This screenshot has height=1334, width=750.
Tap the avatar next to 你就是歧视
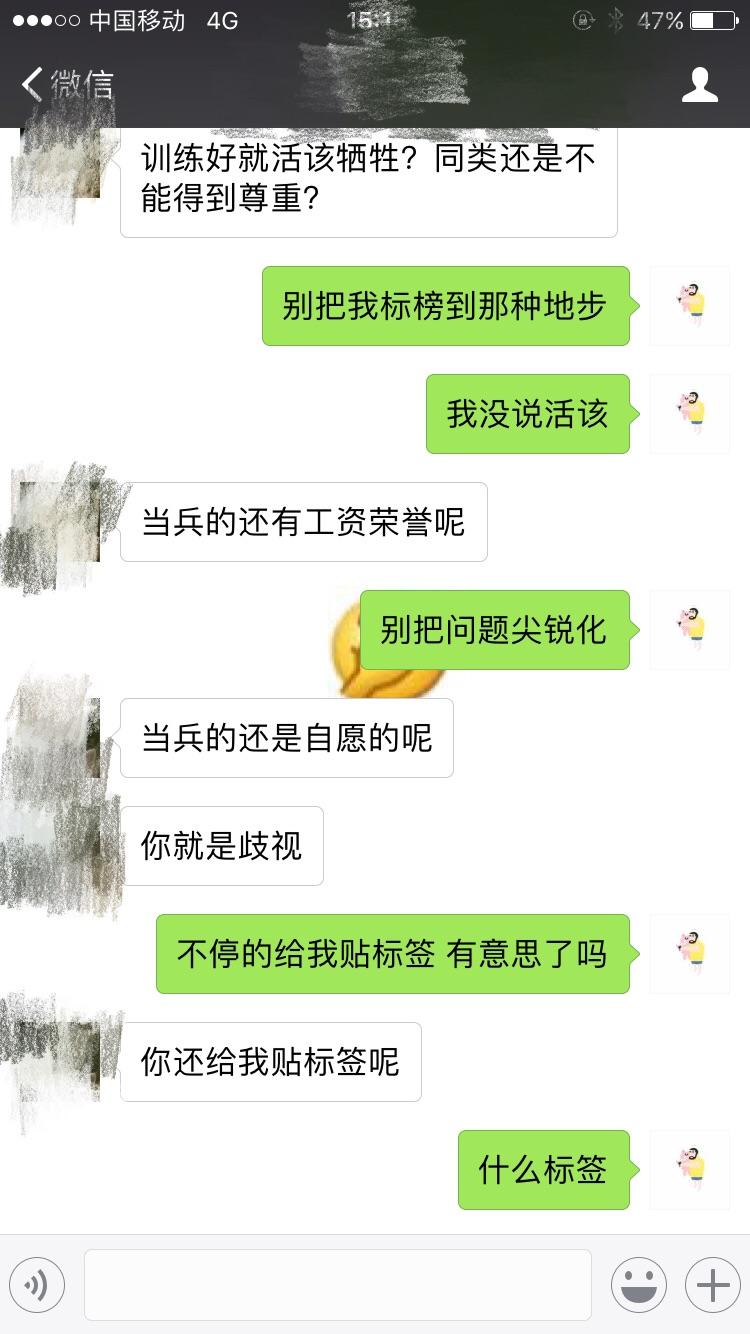click(x=56, y=846)
